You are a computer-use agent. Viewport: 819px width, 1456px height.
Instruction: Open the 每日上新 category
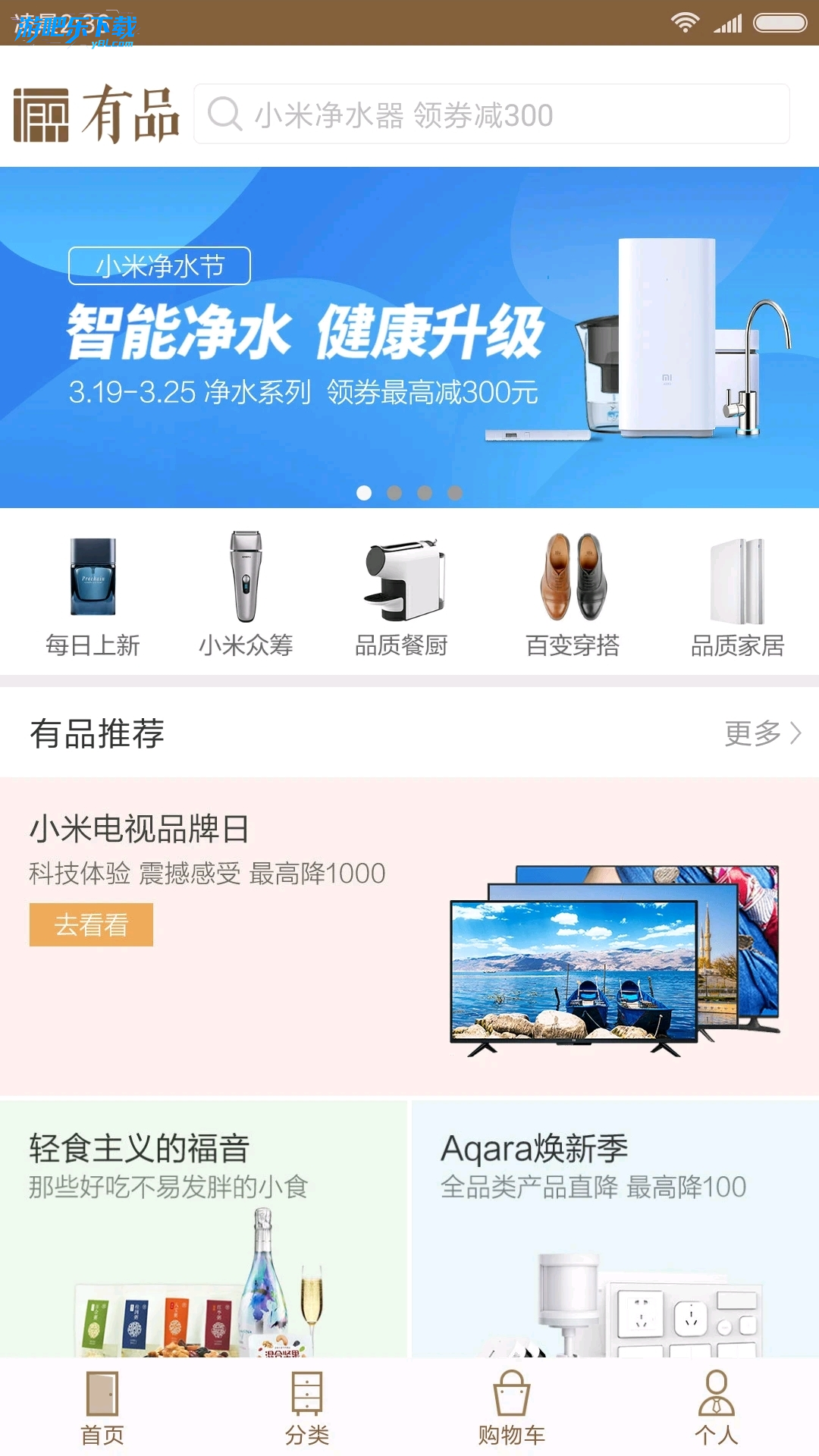pos(93,594)
